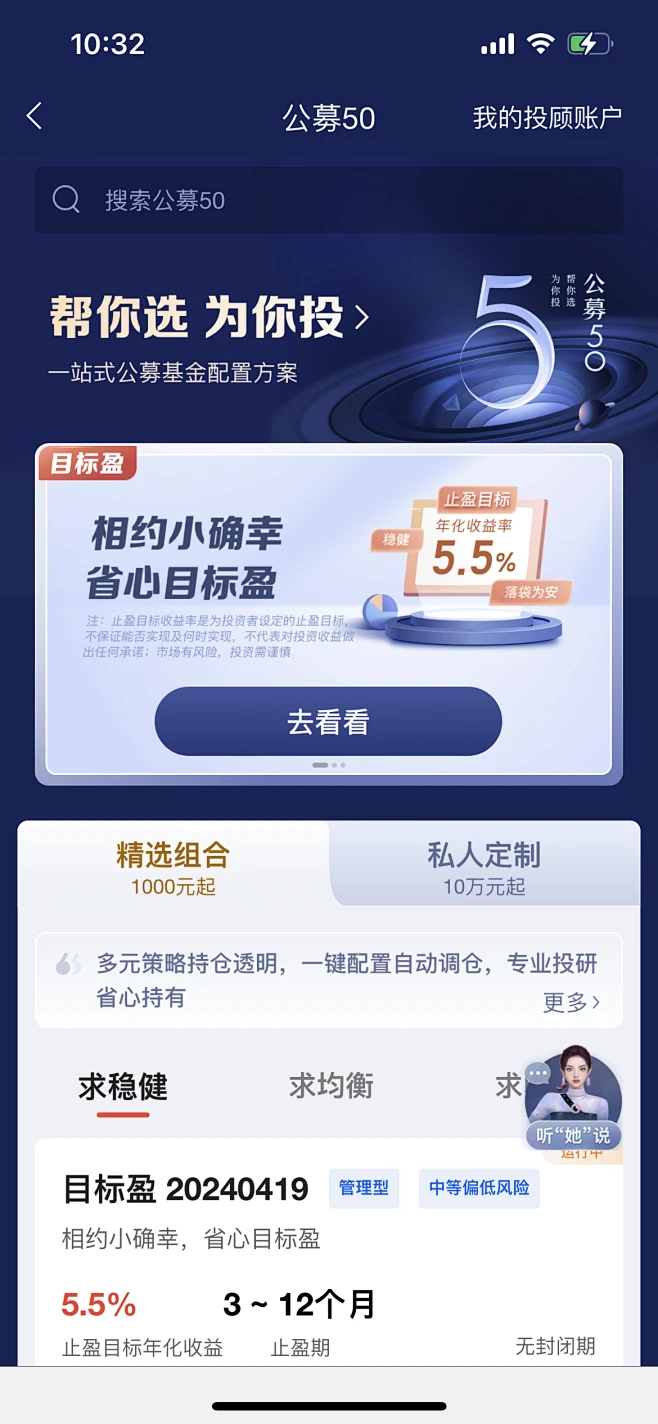Switch to the 私人定制 tab
The width and height of the screenshot is (658, 1424).
coord(484,867)
